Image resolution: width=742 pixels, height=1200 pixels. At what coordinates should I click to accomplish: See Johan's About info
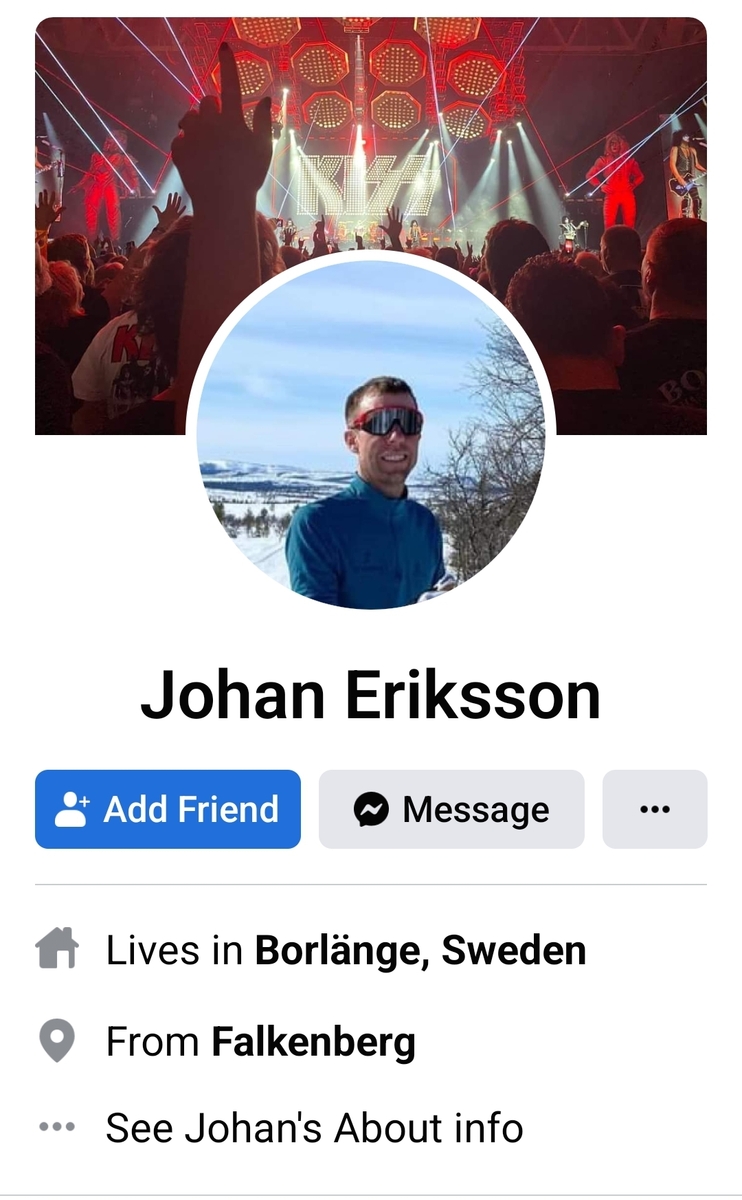click(314, 1128)
